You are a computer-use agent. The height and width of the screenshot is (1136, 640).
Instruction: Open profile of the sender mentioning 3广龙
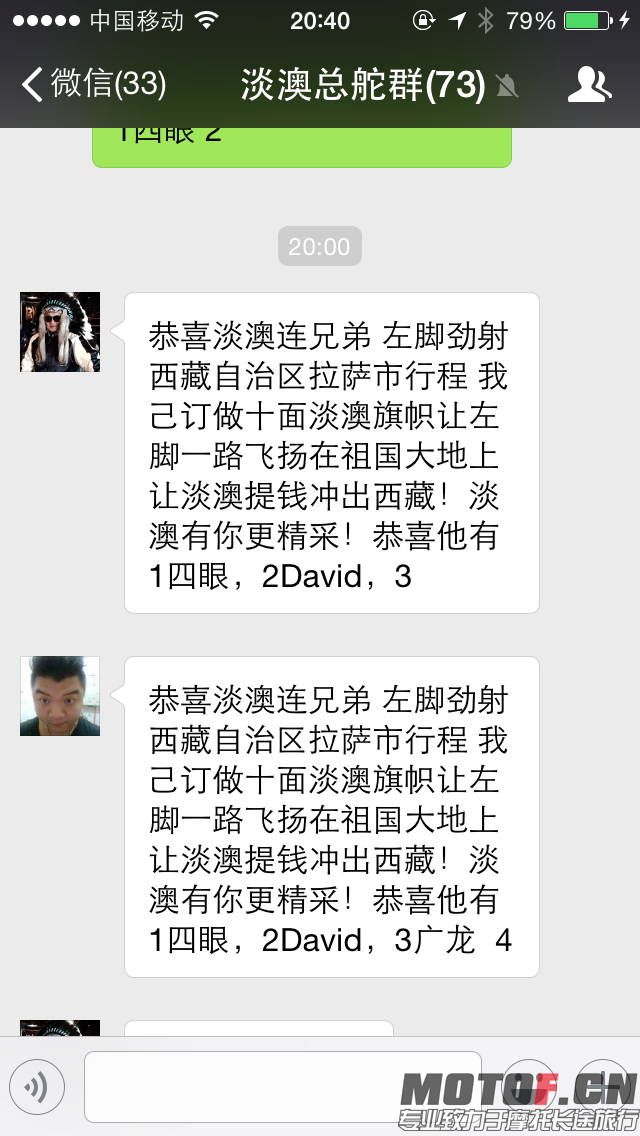[x=60, y=696]
